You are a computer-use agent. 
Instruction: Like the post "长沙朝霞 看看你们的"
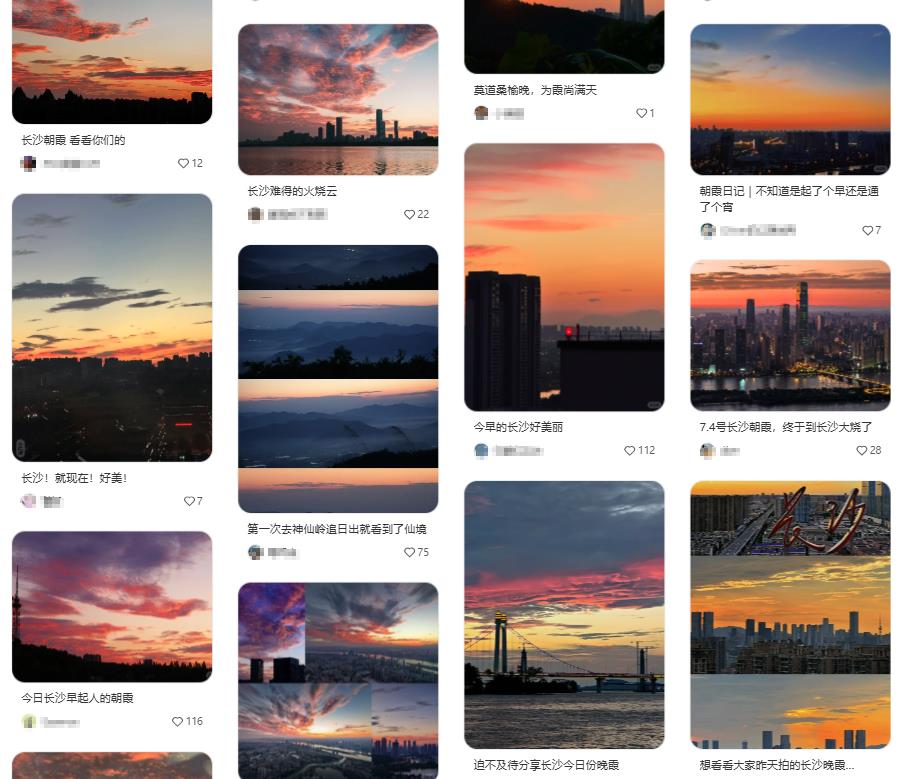pyautogui.click(x=183, y=163)
